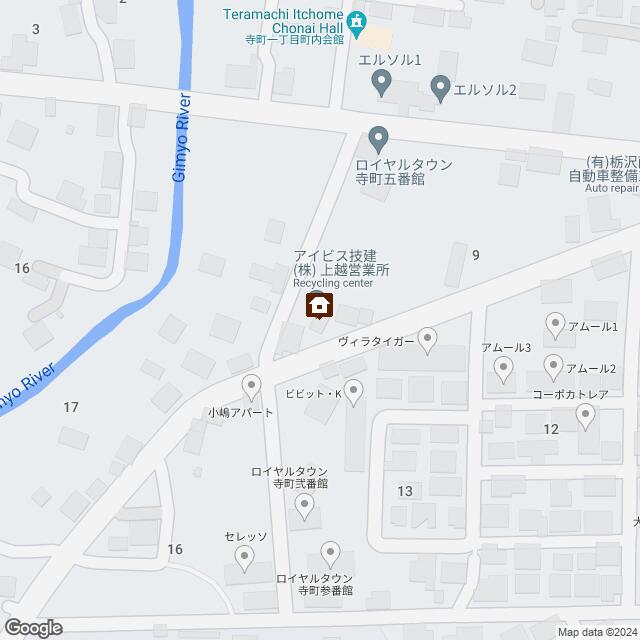Tap the ヴィラタイガー pin
Screen dimensions: 640x640
428,340
